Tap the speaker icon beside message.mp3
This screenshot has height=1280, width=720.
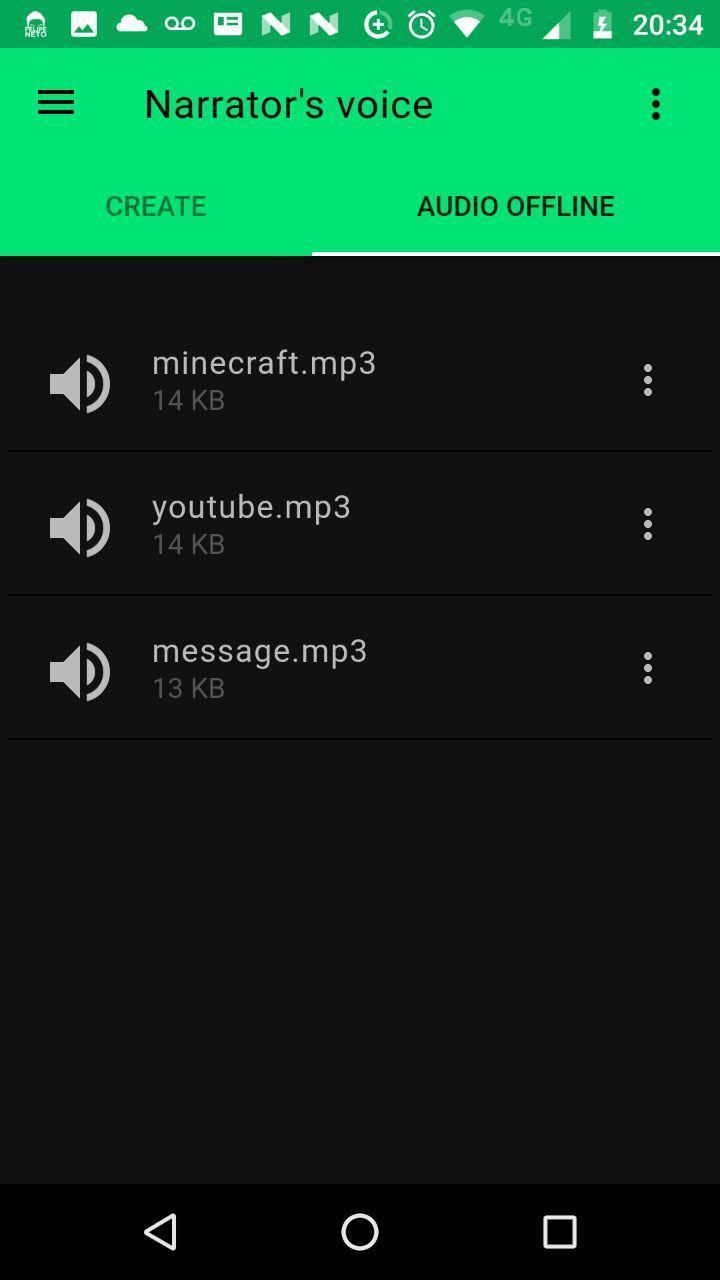(x=80, y=671)
